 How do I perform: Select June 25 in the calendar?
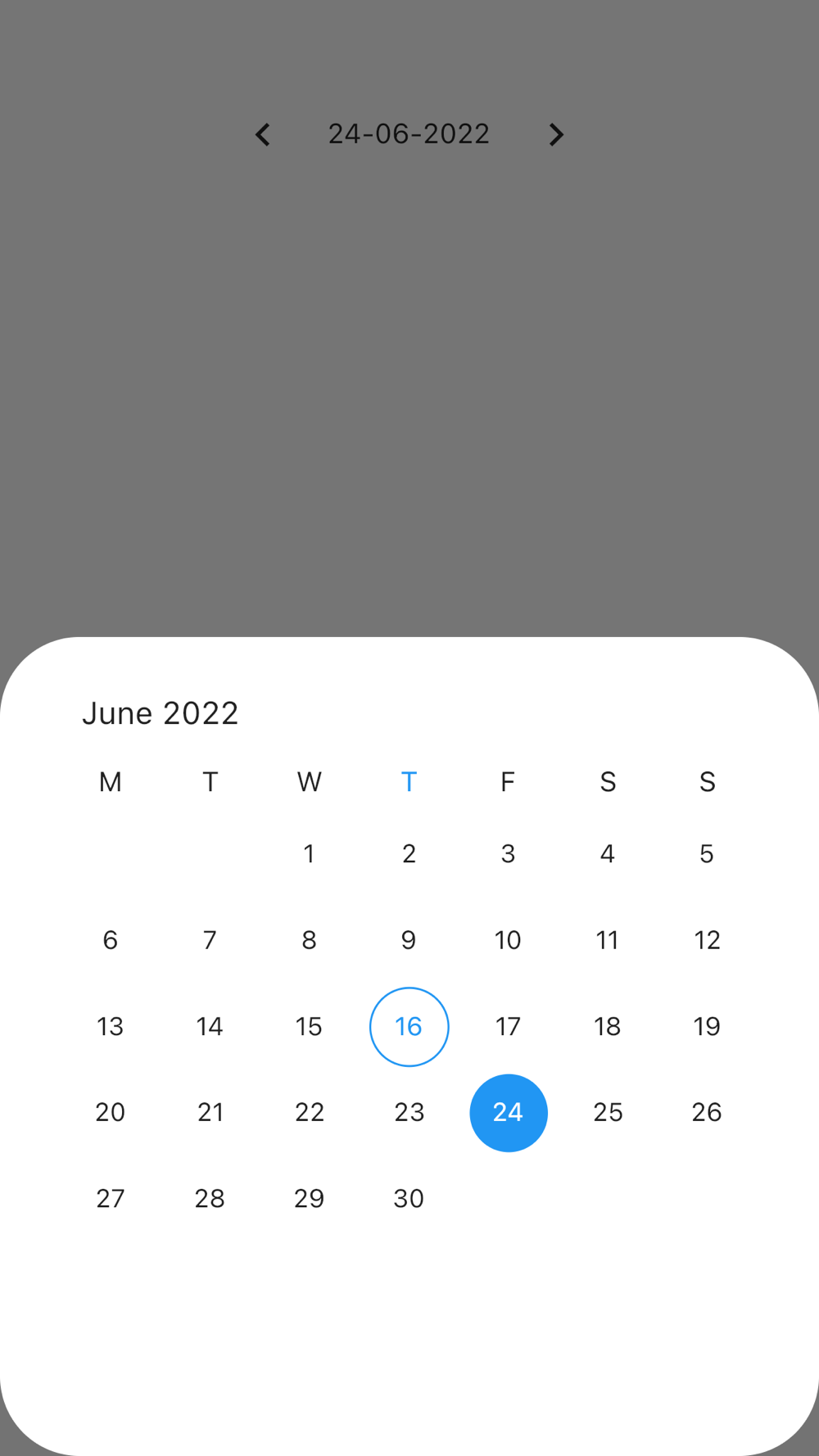[x=608, y=1113]
